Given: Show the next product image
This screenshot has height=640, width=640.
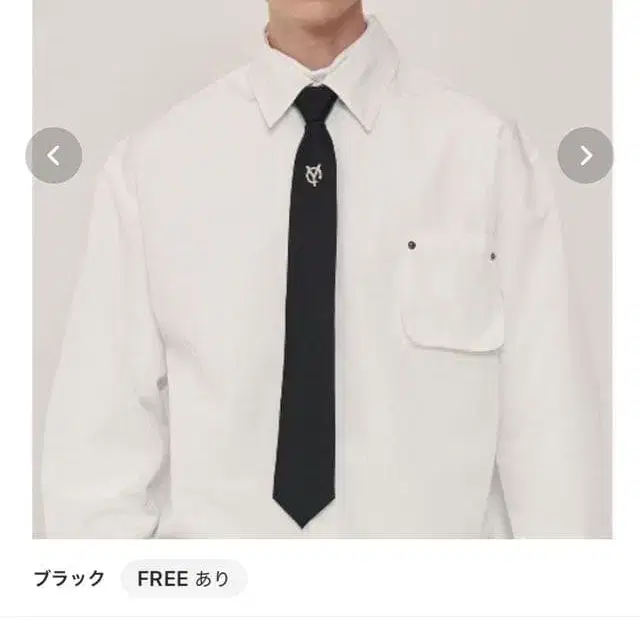Looking at the screenshot, I should point(585,155).
